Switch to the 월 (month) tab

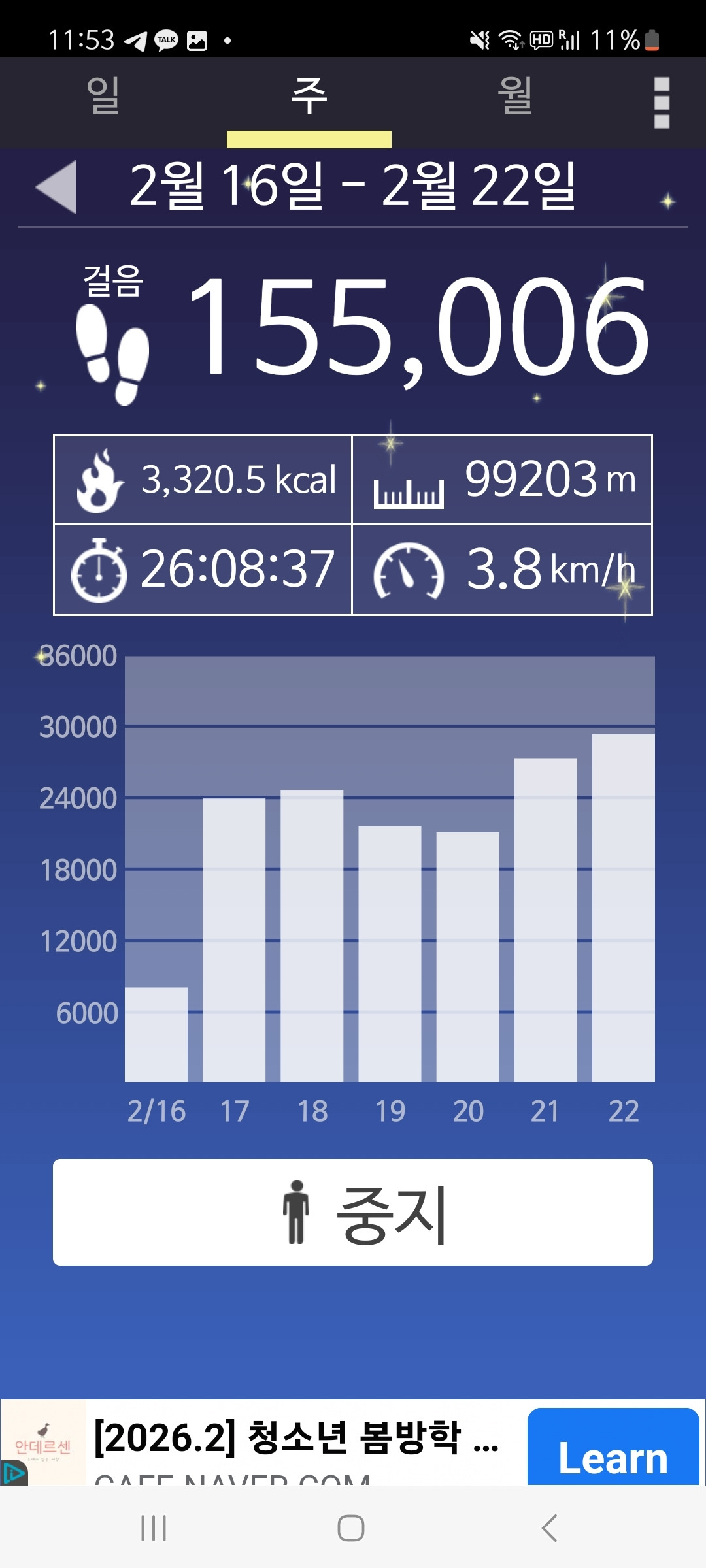point(514,97)
